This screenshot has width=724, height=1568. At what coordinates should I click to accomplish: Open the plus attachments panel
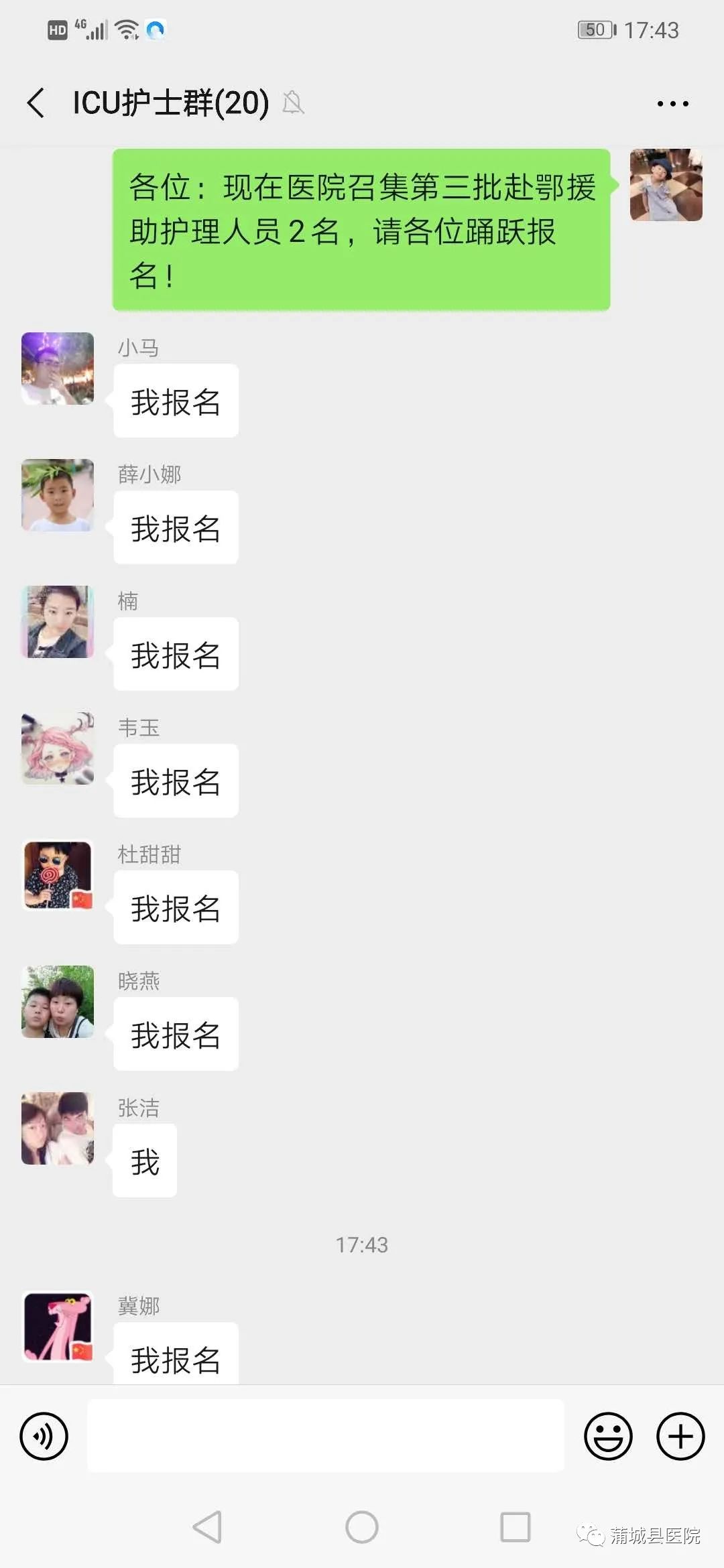pyautogui.click(x=680, y=1436)
